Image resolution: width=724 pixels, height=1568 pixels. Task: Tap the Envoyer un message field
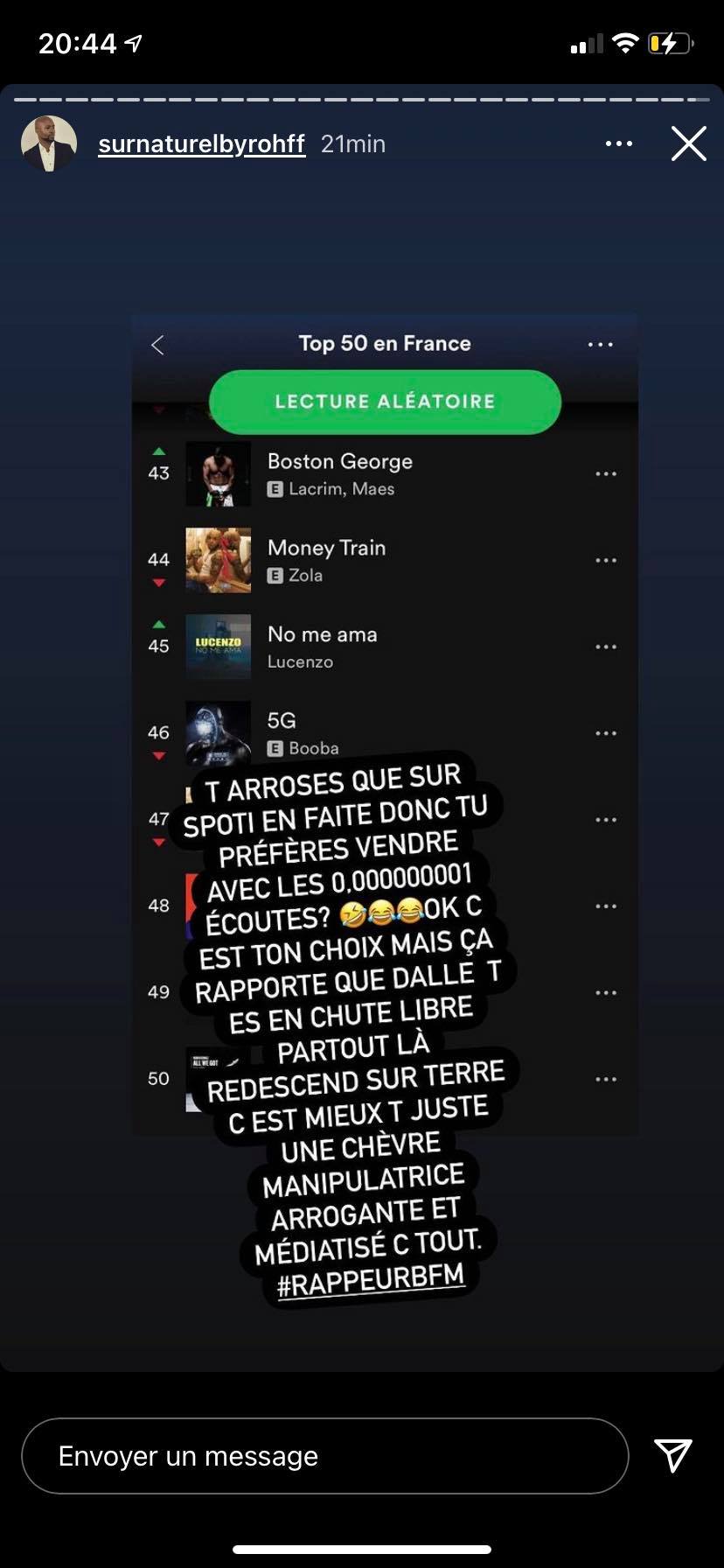pyautogui.click(x=324, y=1456)
